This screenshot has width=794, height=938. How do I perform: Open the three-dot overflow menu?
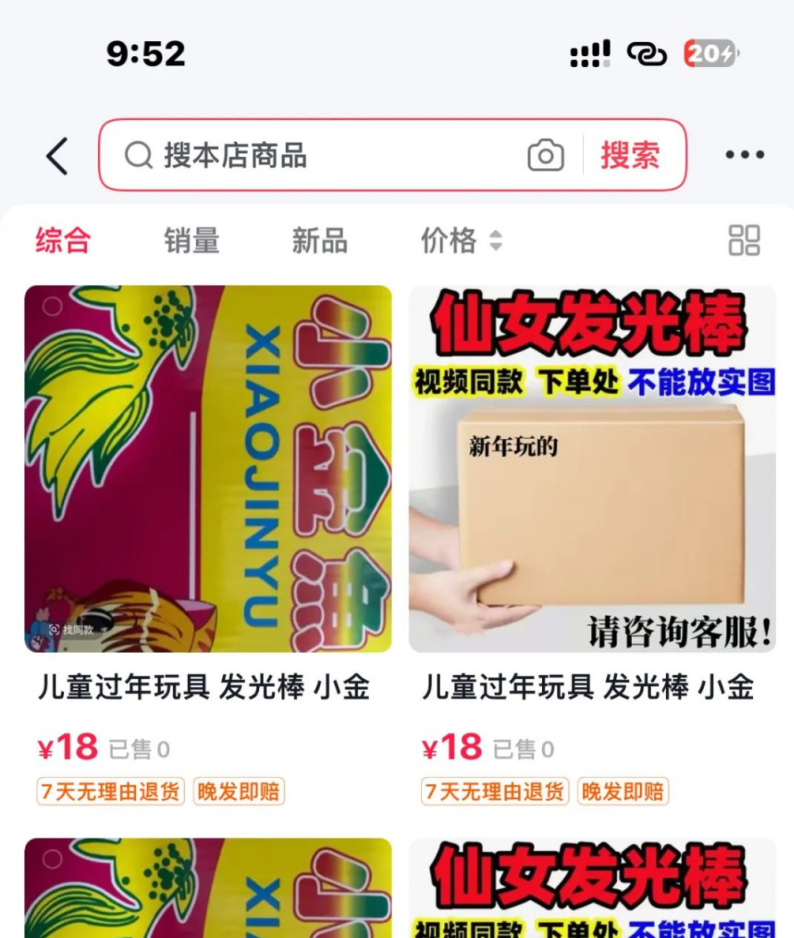point(744,156)
